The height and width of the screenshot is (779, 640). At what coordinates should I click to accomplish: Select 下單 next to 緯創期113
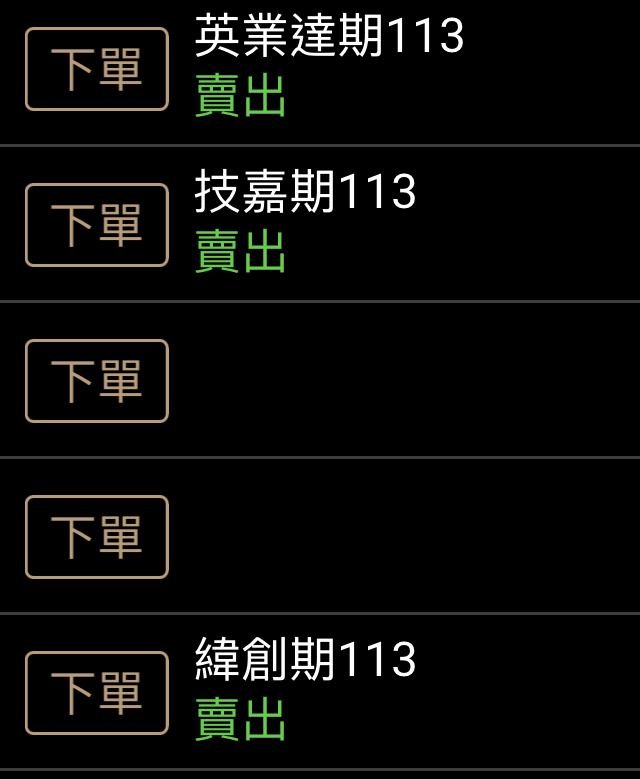point(97,693)
